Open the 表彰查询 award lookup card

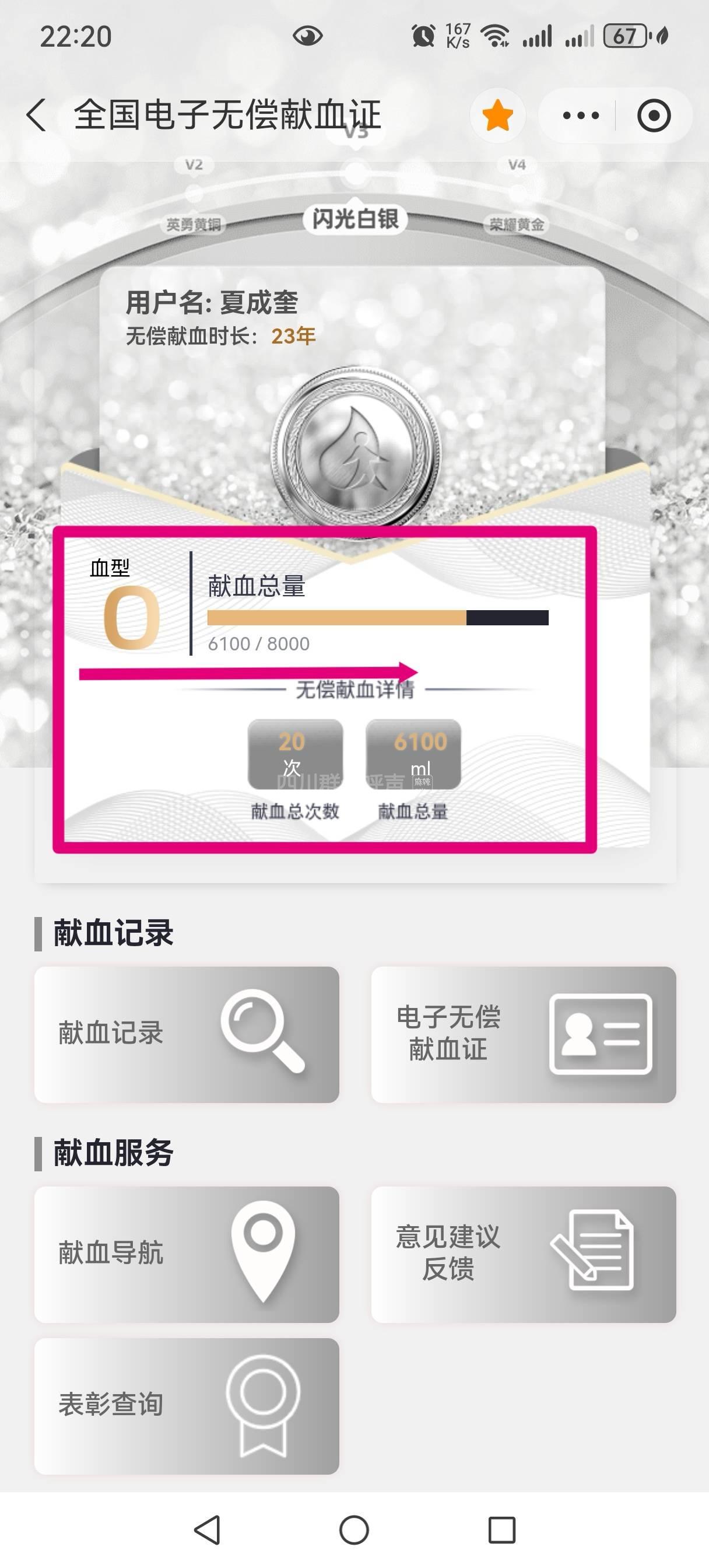[x=186, y=1405]
